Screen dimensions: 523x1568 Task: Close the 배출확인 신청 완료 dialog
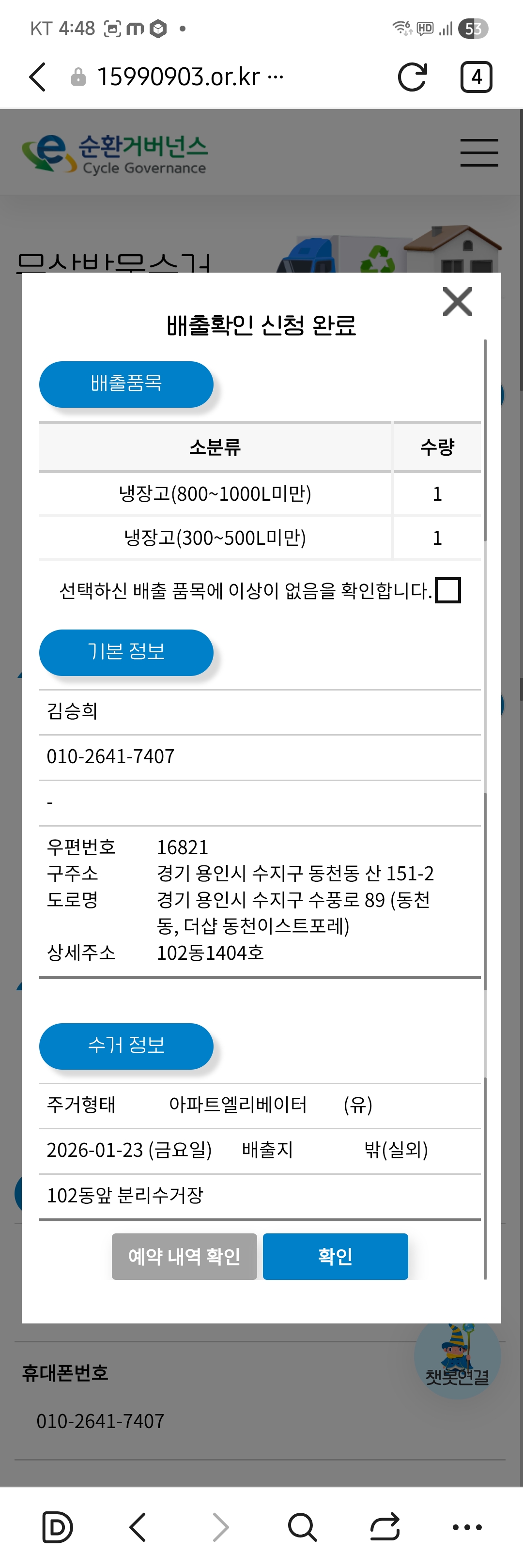(x=457, y=302)
